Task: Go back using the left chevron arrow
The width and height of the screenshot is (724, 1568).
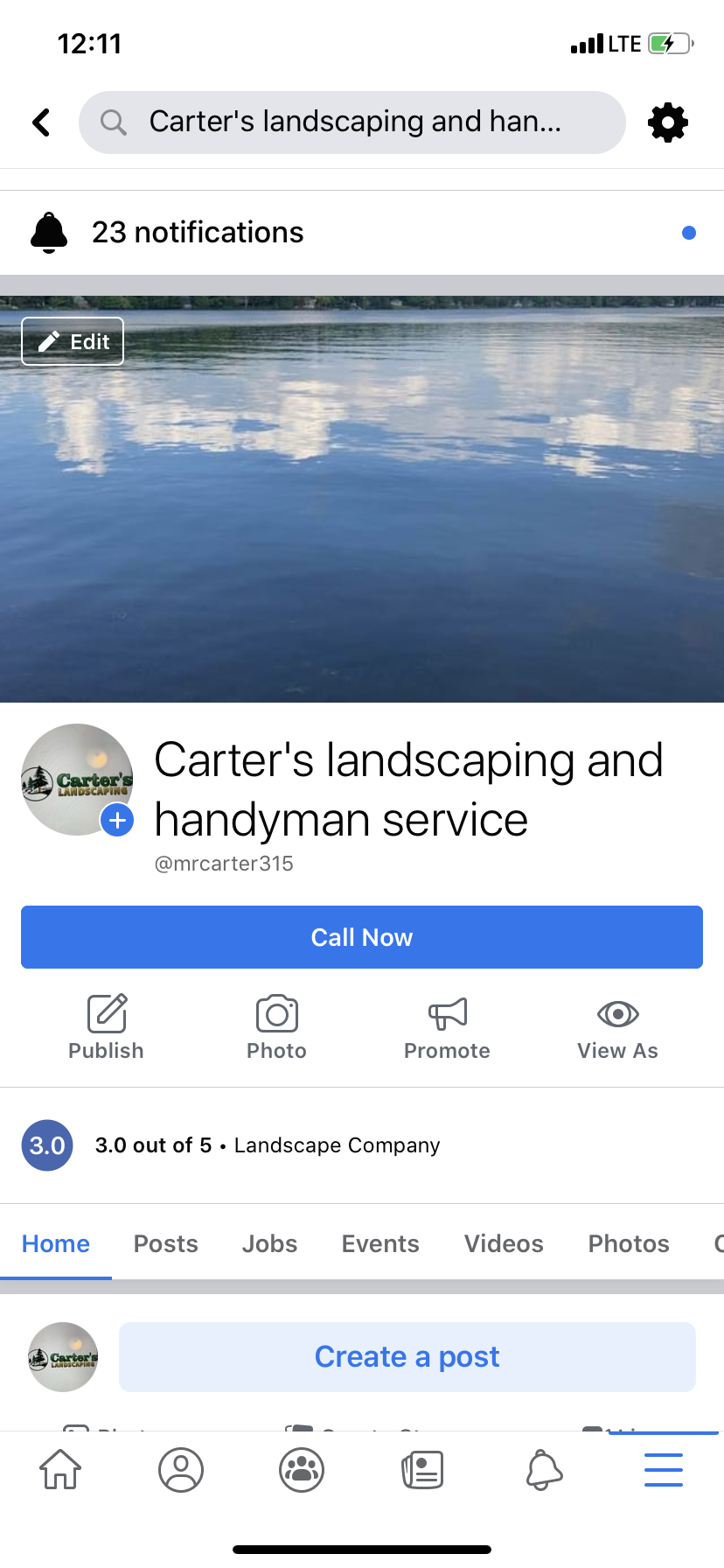Action: pyautogui.click(x=41, y=122)
